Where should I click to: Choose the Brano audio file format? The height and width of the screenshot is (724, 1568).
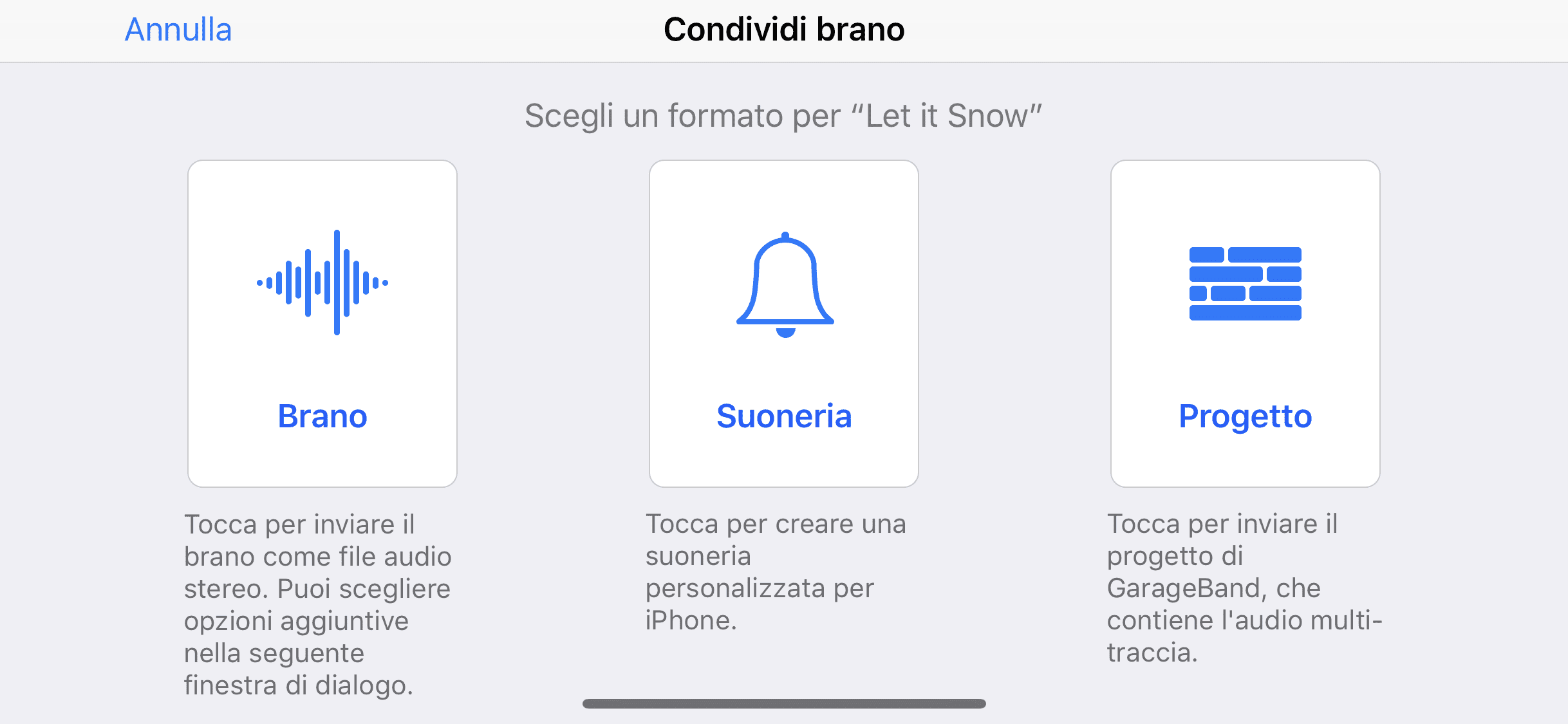322,324
